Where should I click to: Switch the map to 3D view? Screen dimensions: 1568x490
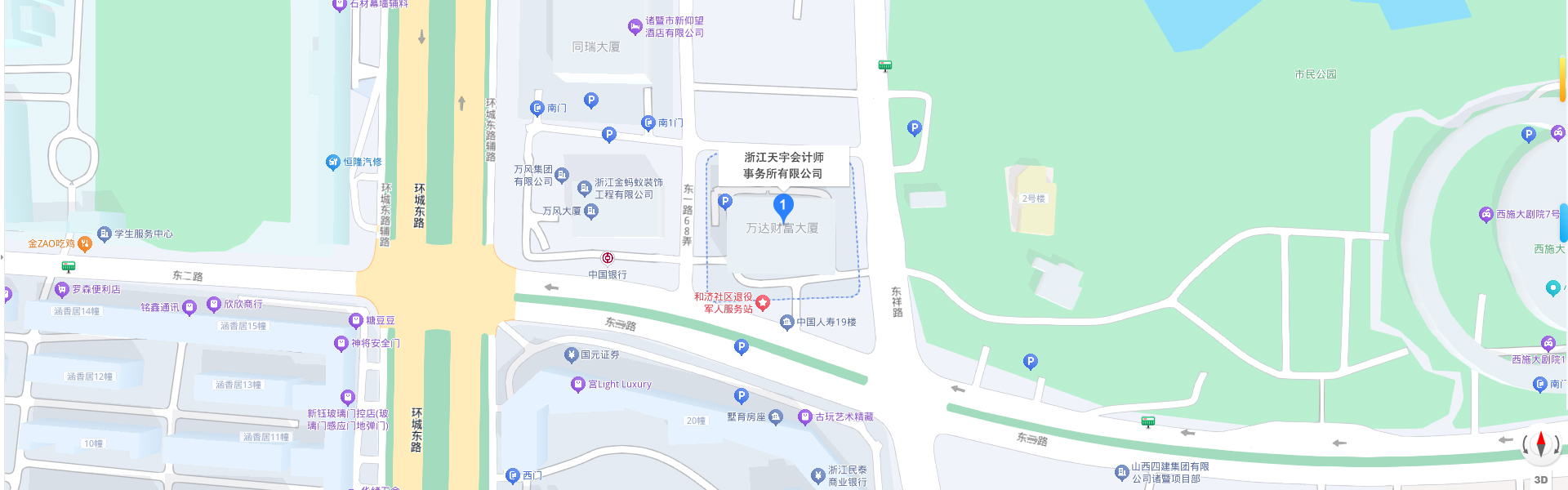click(x=1541, y=479)
